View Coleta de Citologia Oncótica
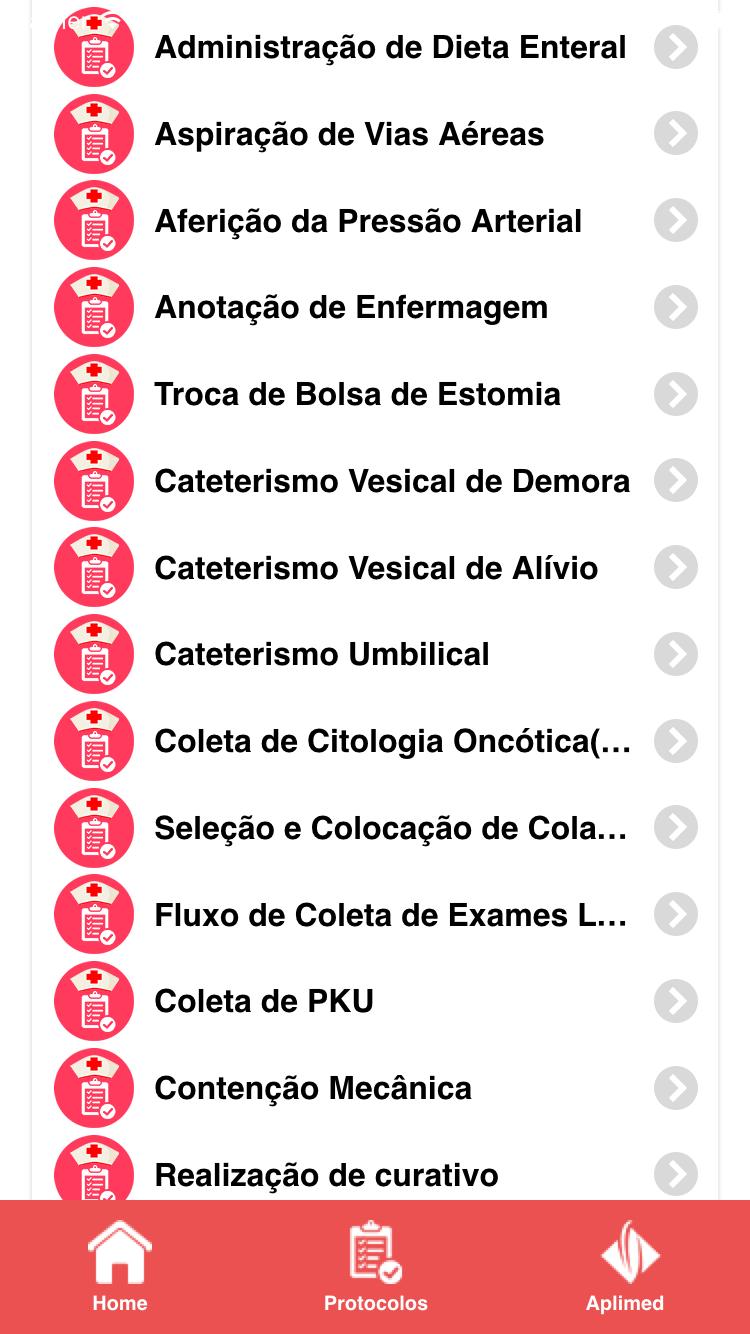 375,741
